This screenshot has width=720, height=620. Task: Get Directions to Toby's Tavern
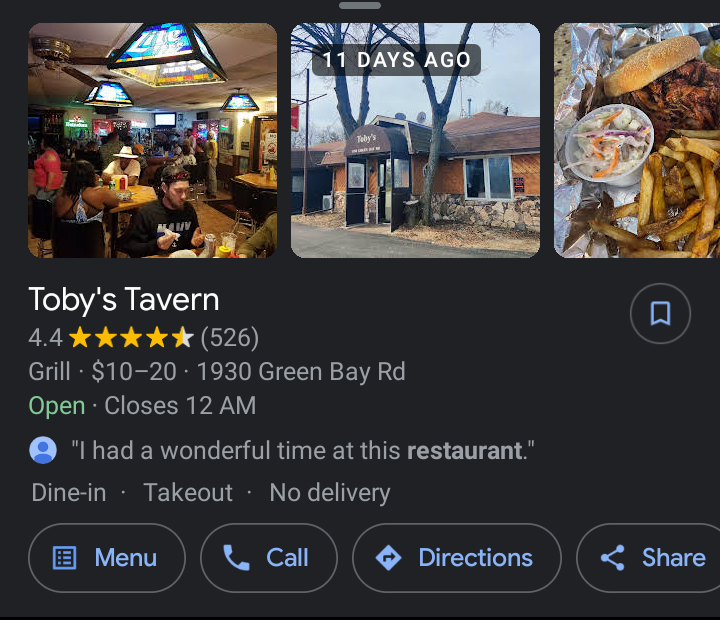pos(456,558)
